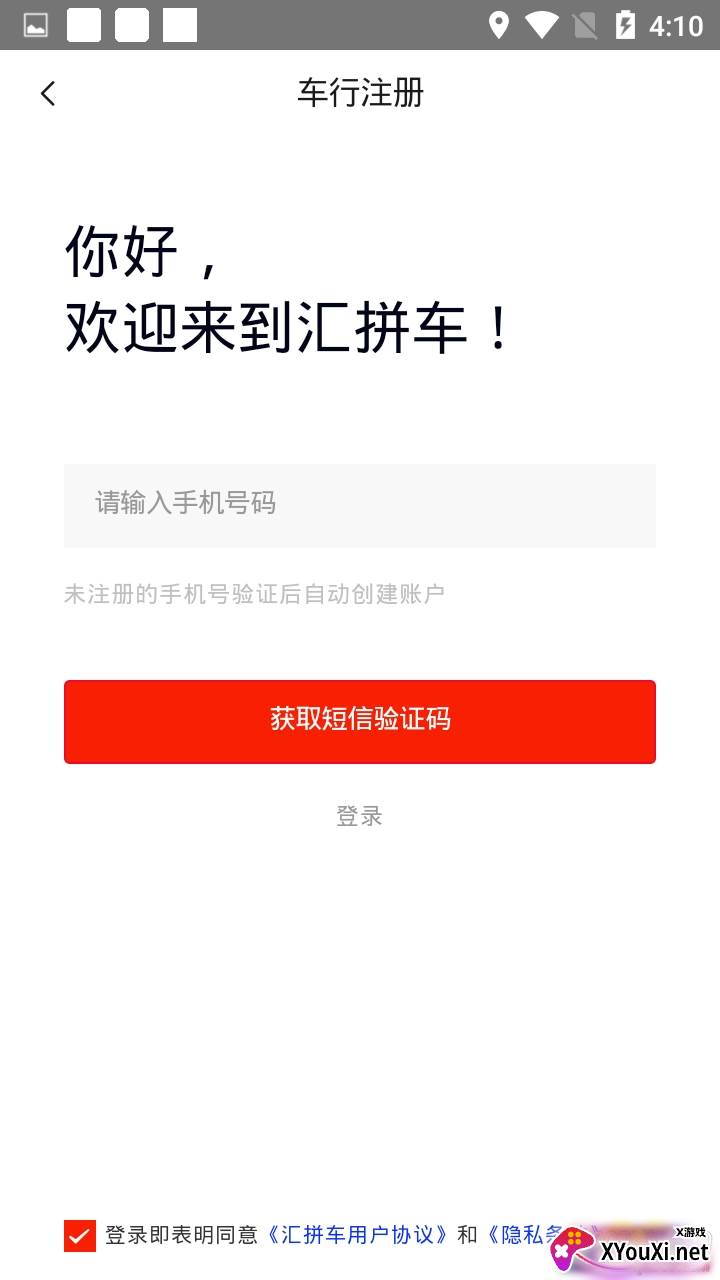Go back using the top-left arrow
720x1280 pixels.
click(48, 93)
